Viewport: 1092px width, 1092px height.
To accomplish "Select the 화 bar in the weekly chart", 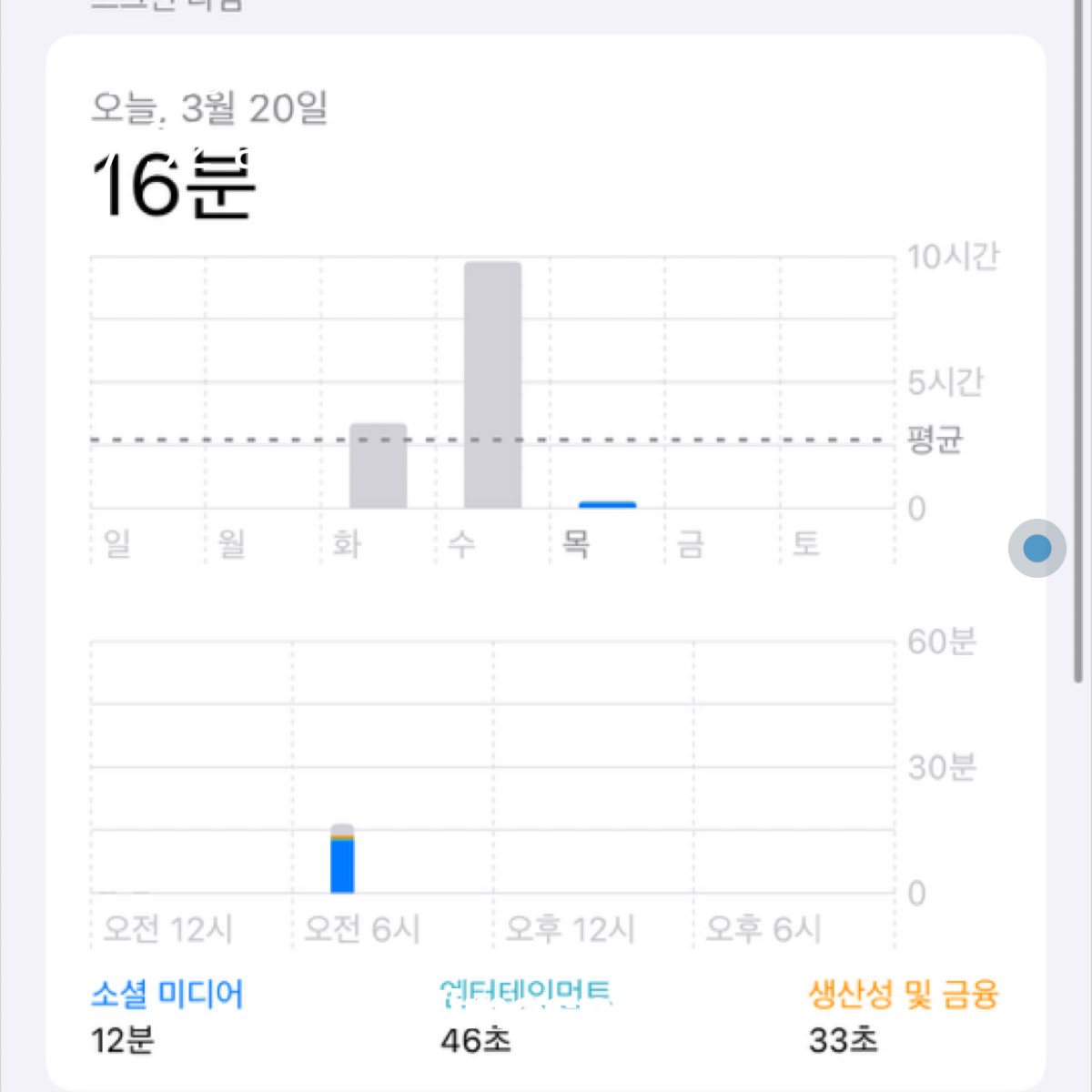I will click(379, 466).
